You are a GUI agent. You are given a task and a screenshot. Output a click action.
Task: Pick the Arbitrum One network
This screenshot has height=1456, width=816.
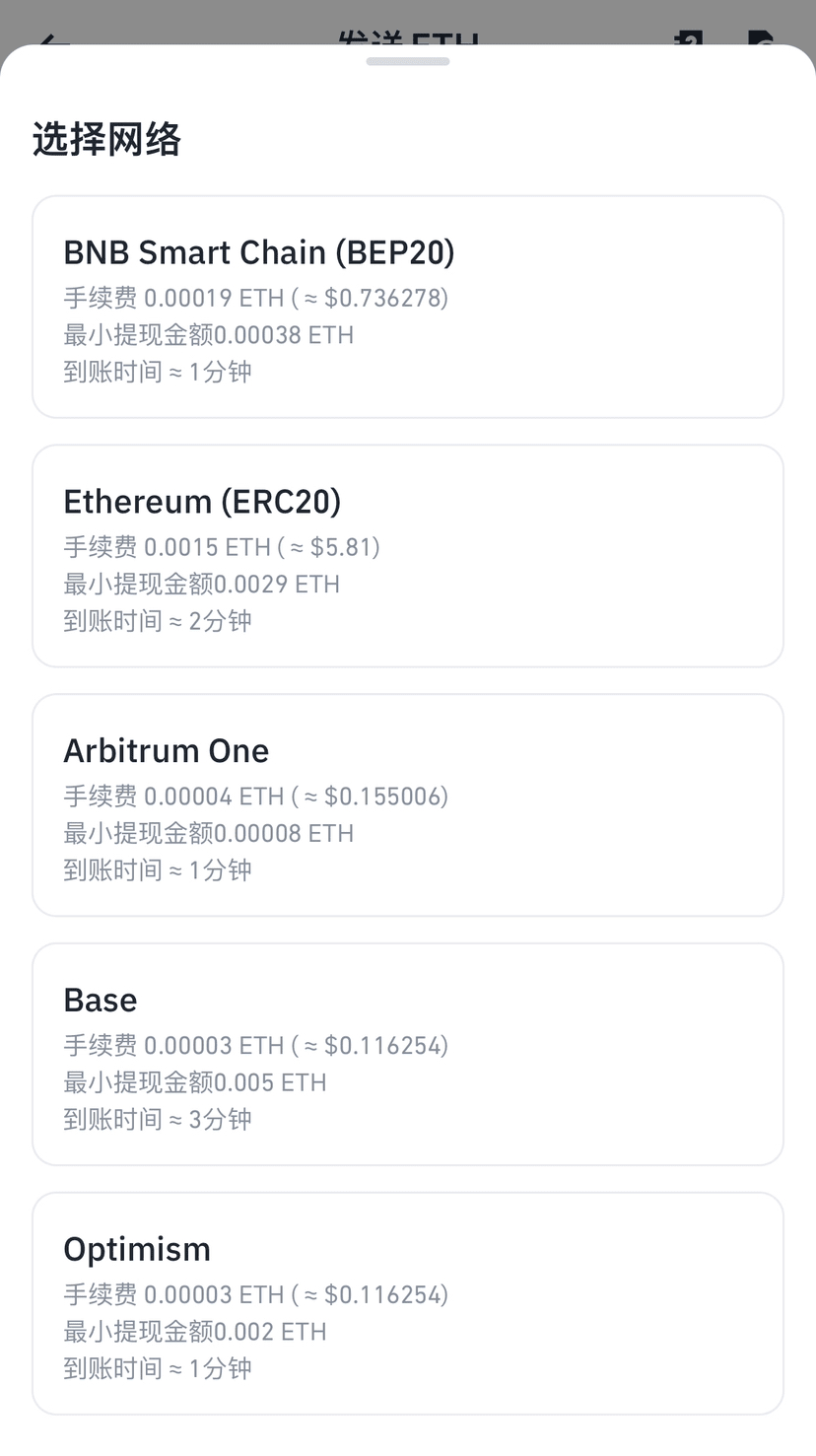tap(408, 805)
